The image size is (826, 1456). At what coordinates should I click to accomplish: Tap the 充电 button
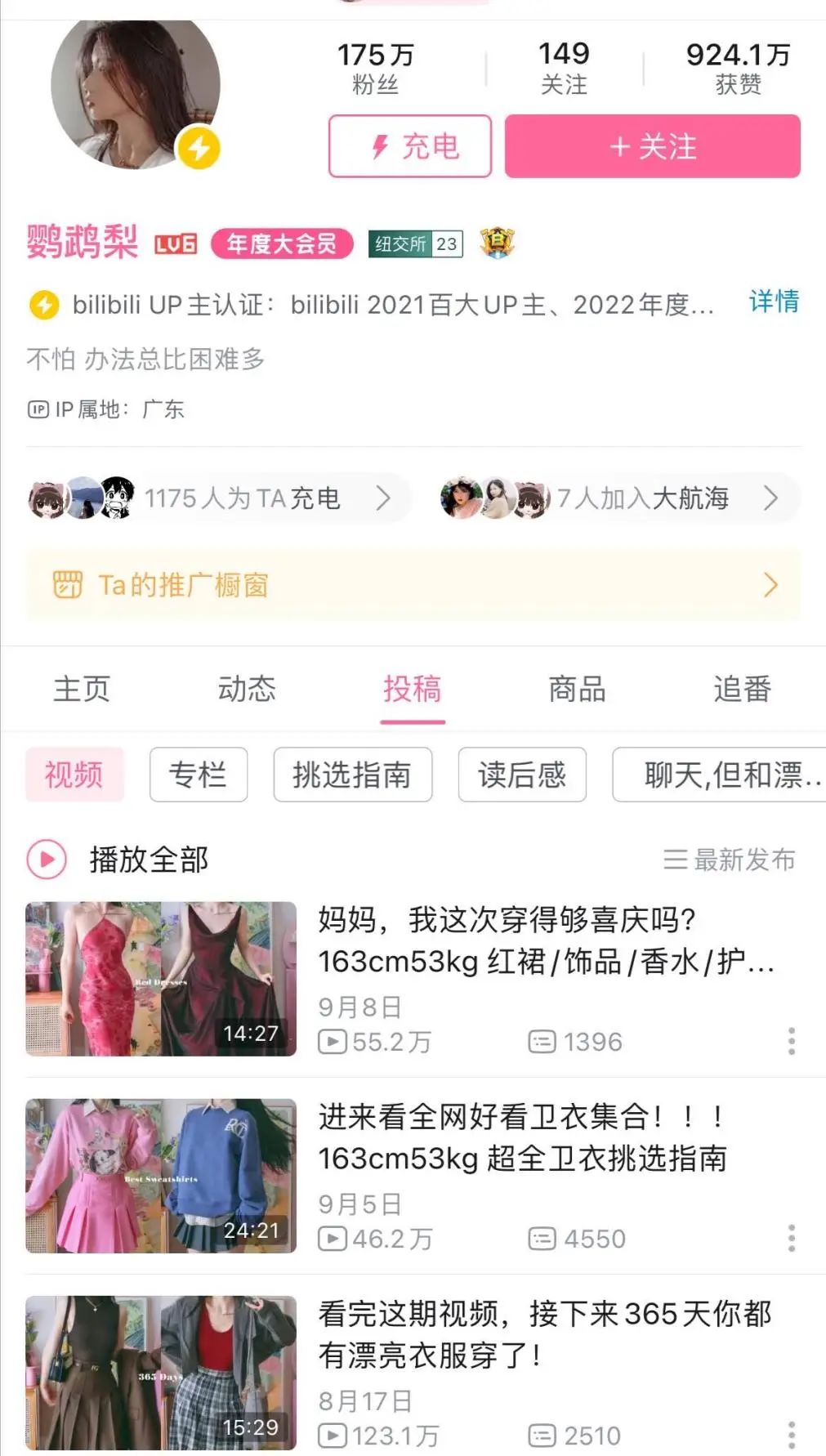coord(410,146)
